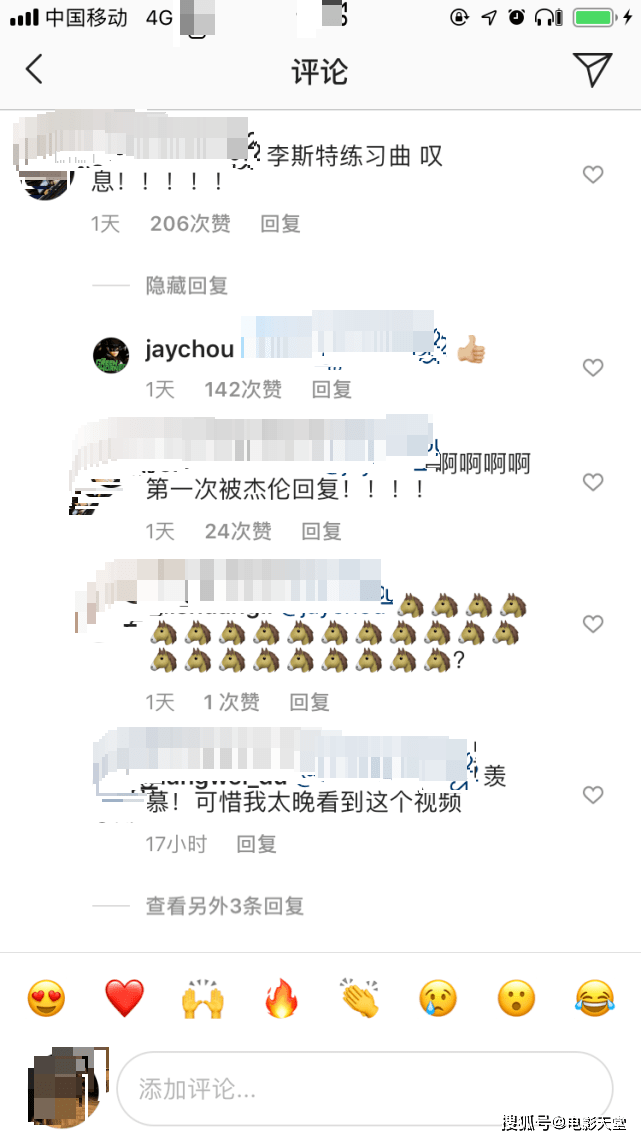Reply to the comment with 24次赞

[x=321, y=531]
